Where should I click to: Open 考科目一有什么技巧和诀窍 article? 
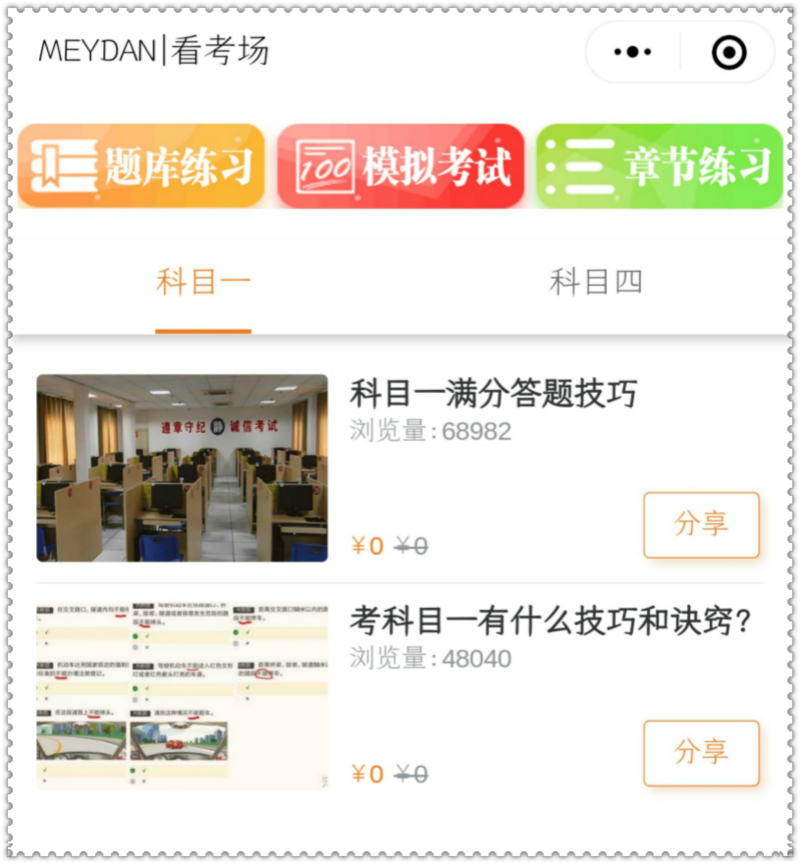pos(550,621)
